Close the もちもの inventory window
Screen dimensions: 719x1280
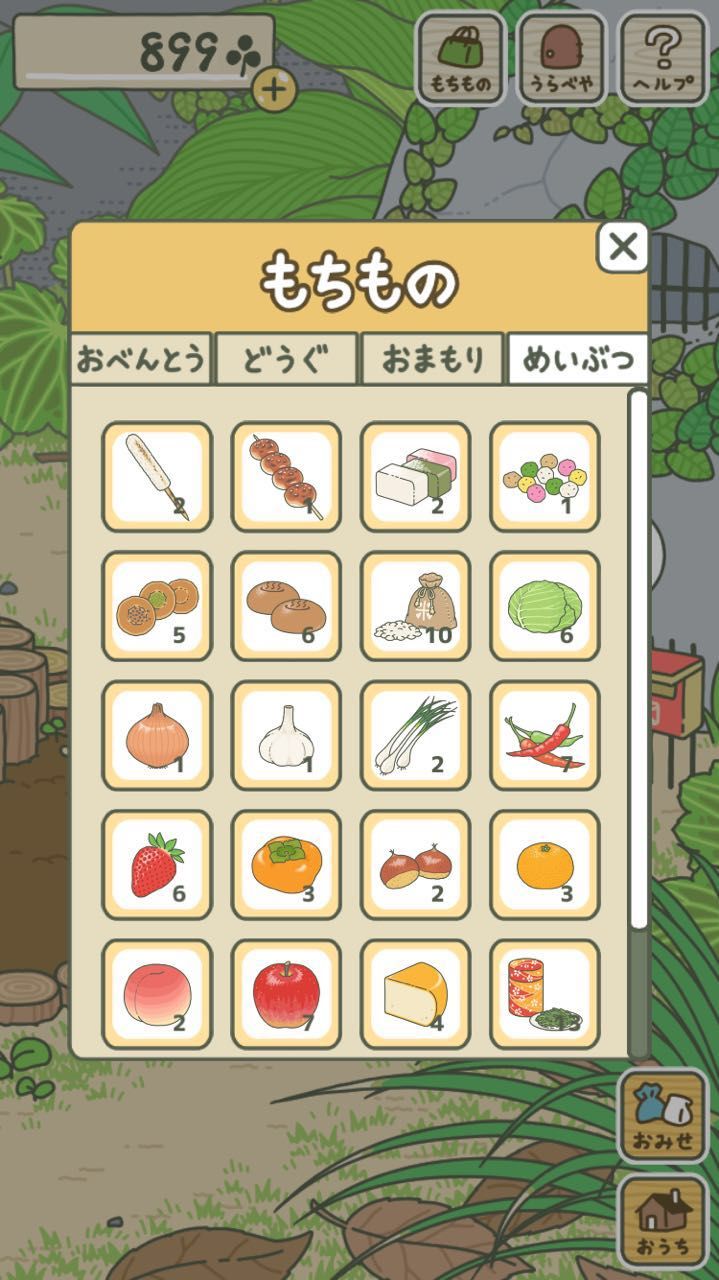pyautogui.click(x=622, y=246)
